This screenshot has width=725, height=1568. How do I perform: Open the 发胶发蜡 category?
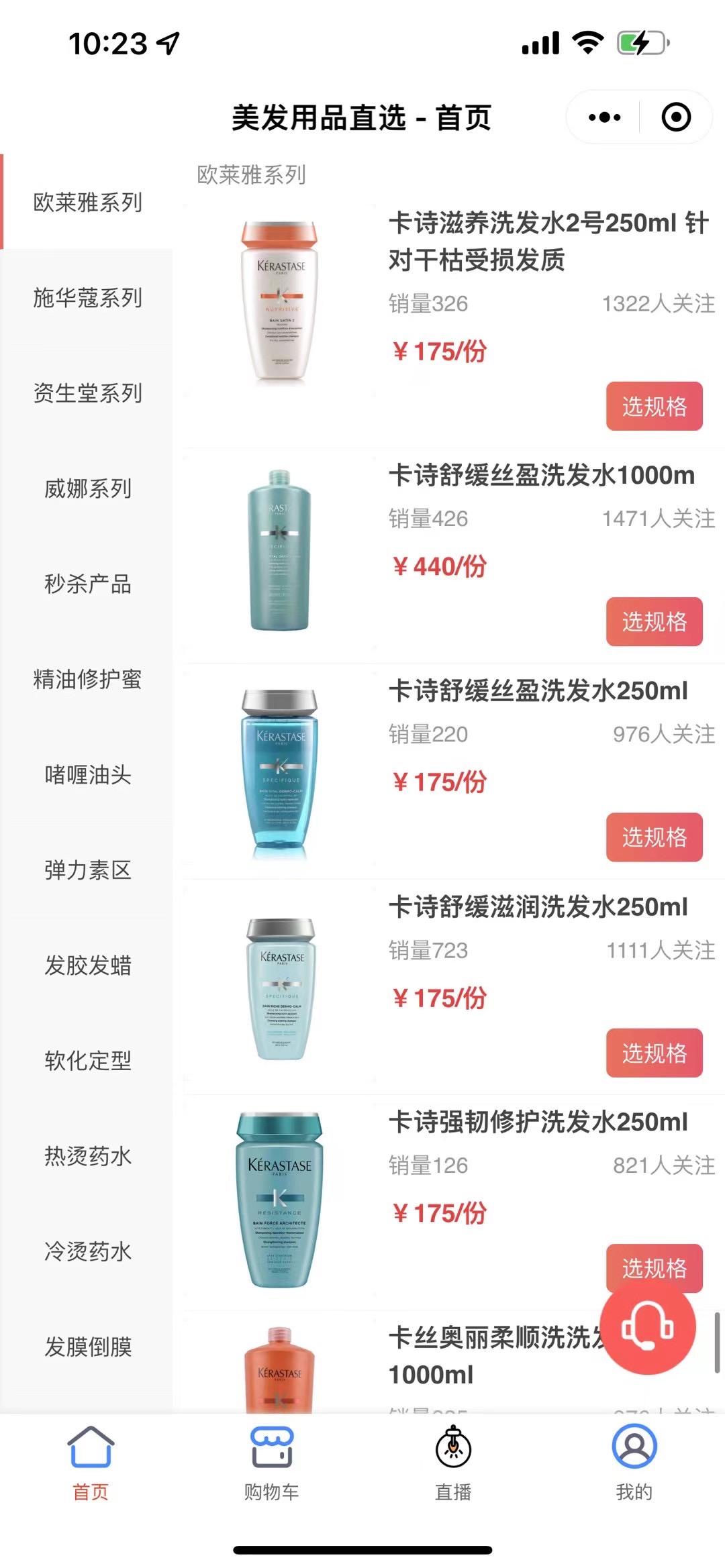point(87,965)
